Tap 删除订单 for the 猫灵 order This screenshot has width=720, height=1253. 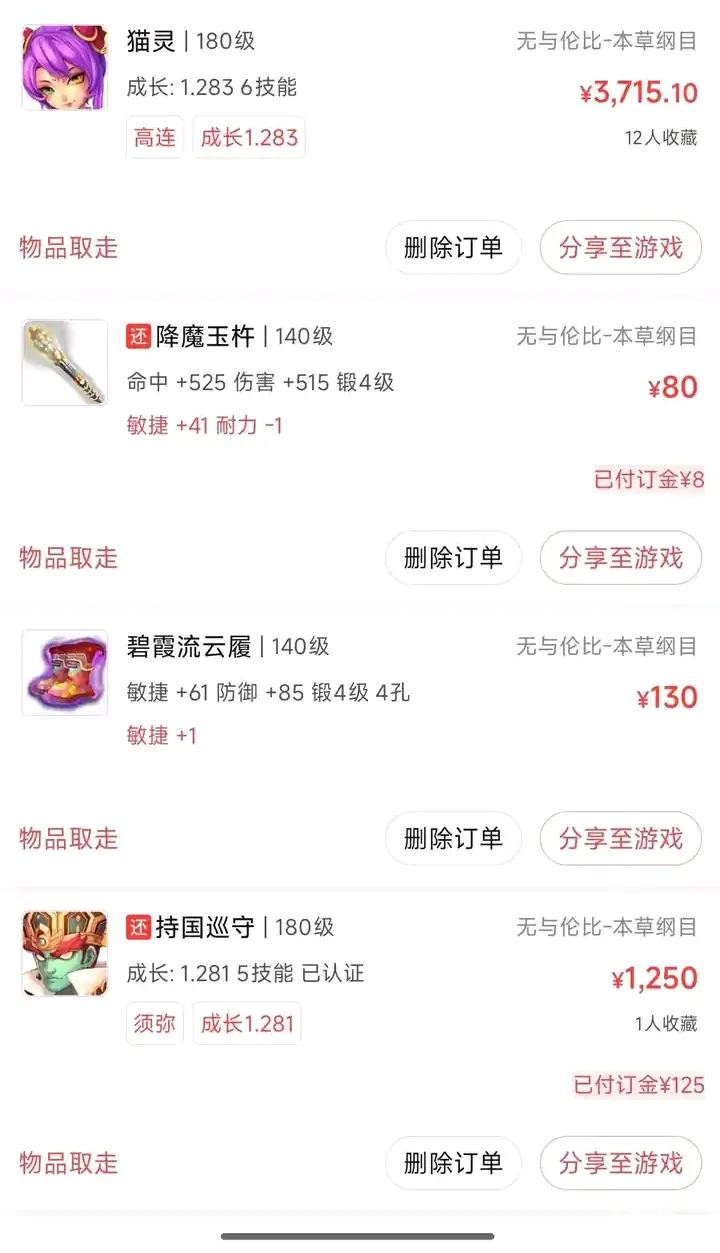[453, 247]
